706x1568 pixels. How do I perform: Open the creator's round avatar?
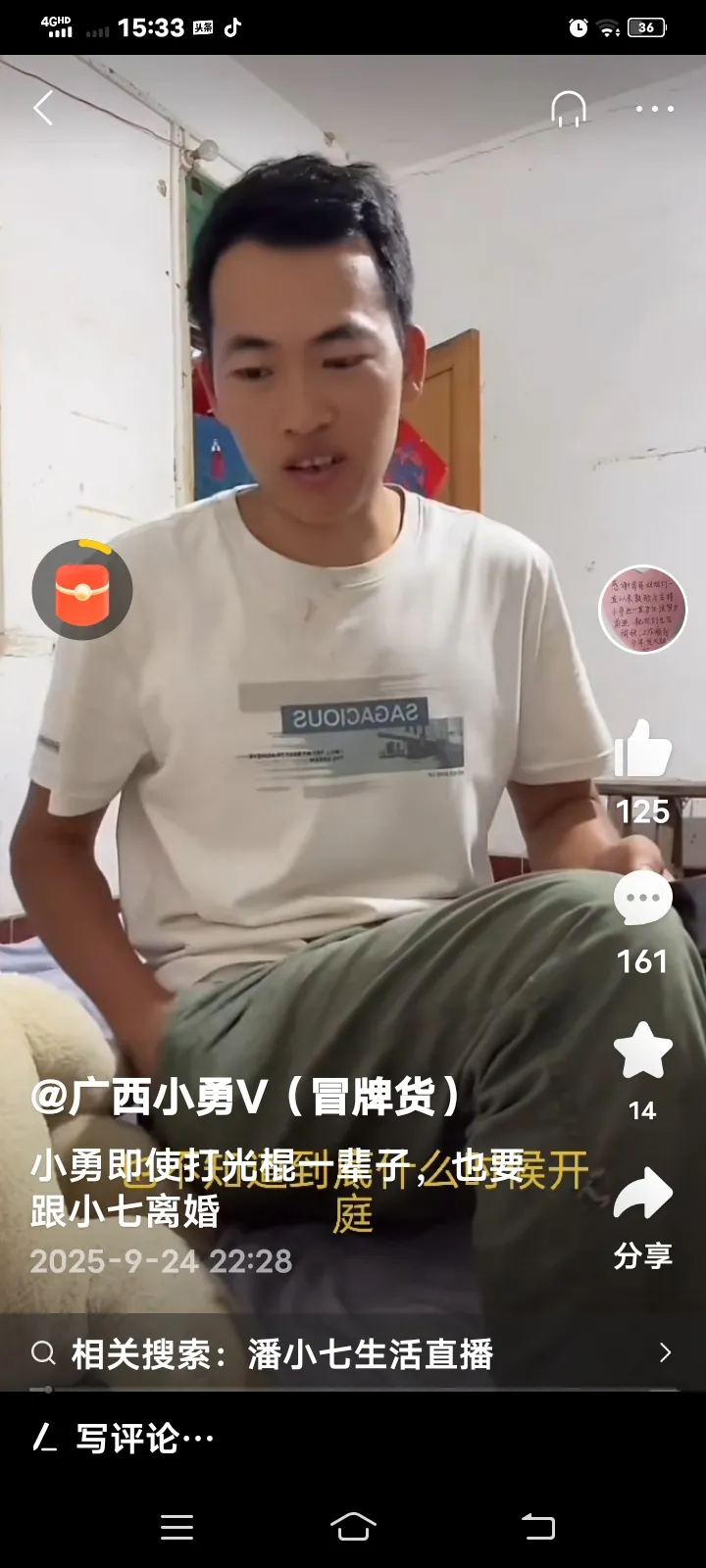pyautogui.click(x=642, y=610)
